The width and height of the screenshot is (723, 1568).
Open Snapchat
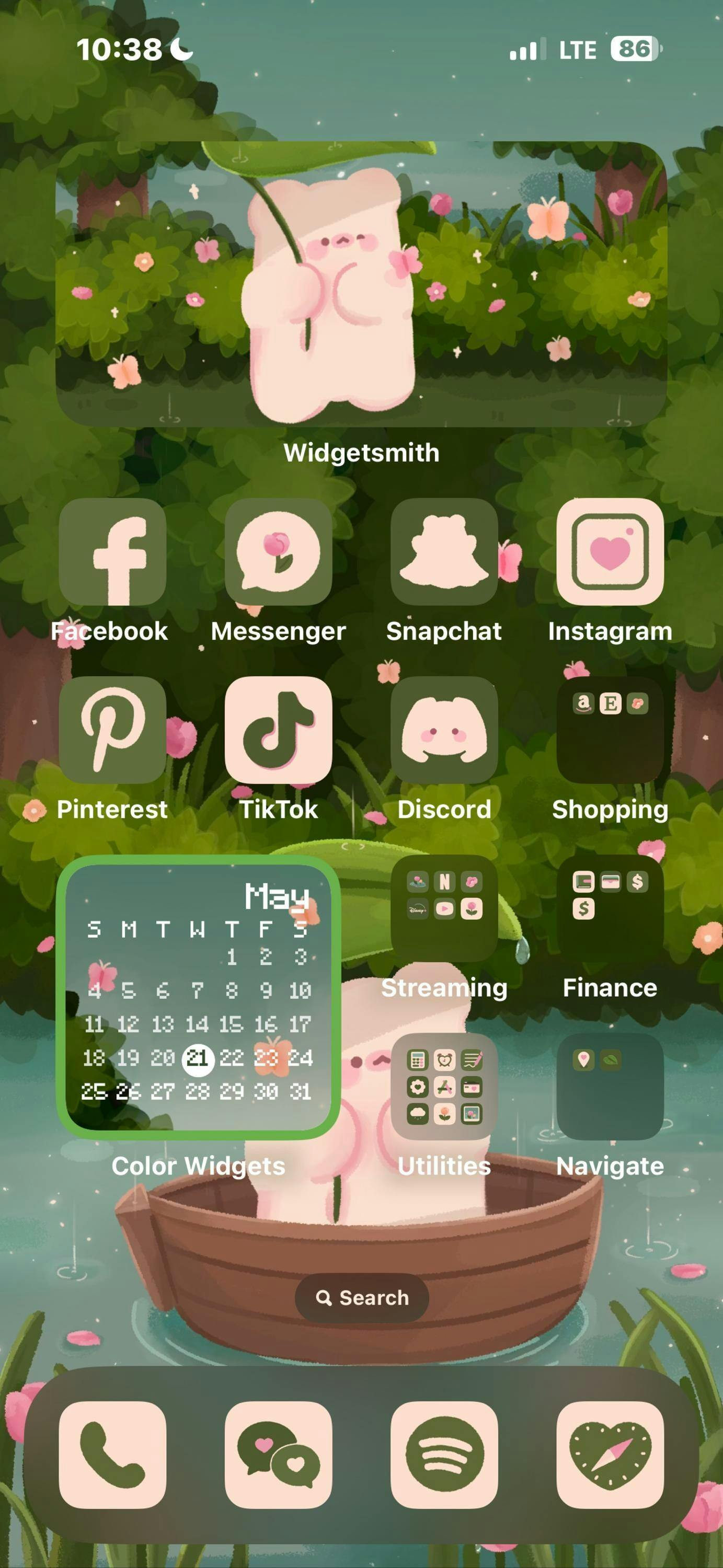click(x=444, y=551)
